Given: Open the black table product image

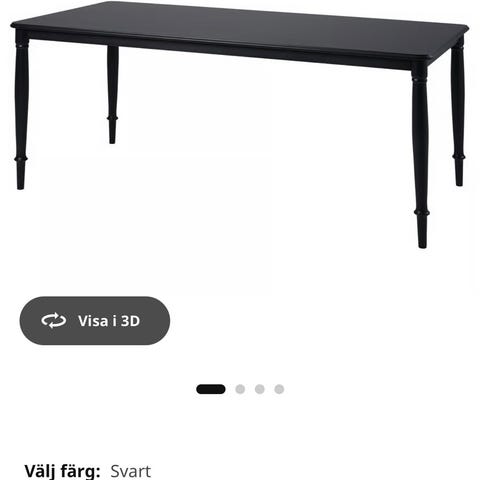Looking at the screenshot, I should 240,125.
